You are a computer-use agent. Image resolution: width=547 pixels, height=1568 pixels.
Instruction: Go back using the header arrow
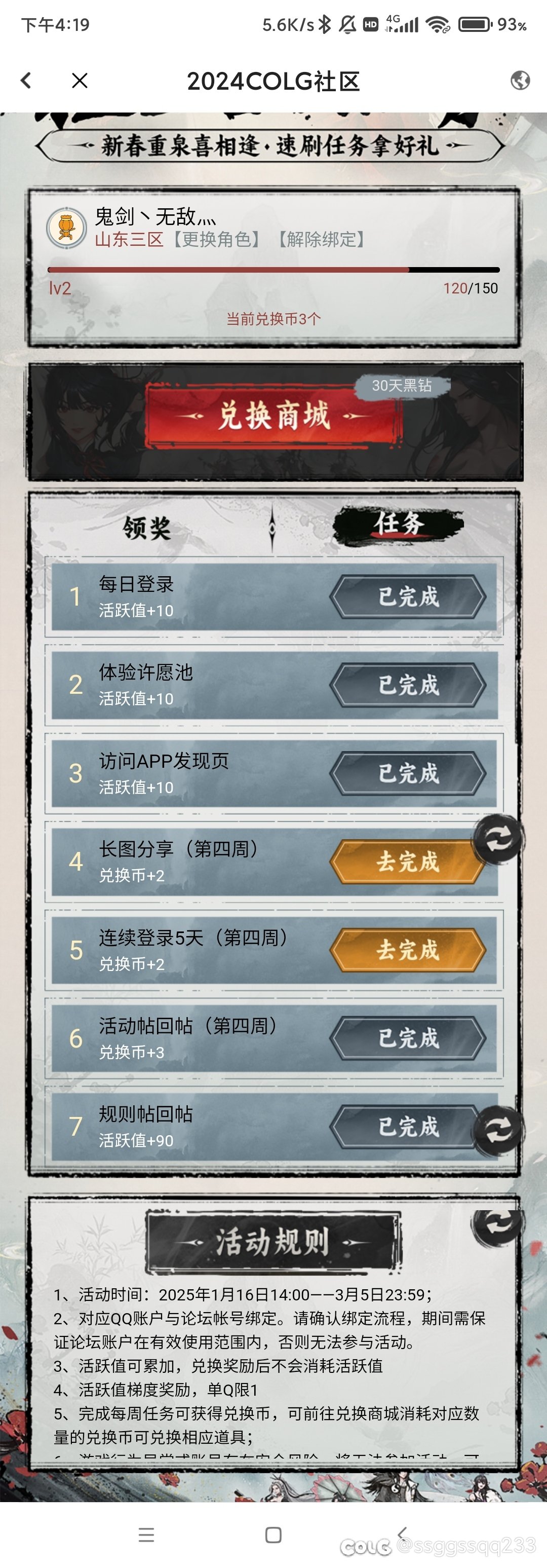[x=25, y=81]
